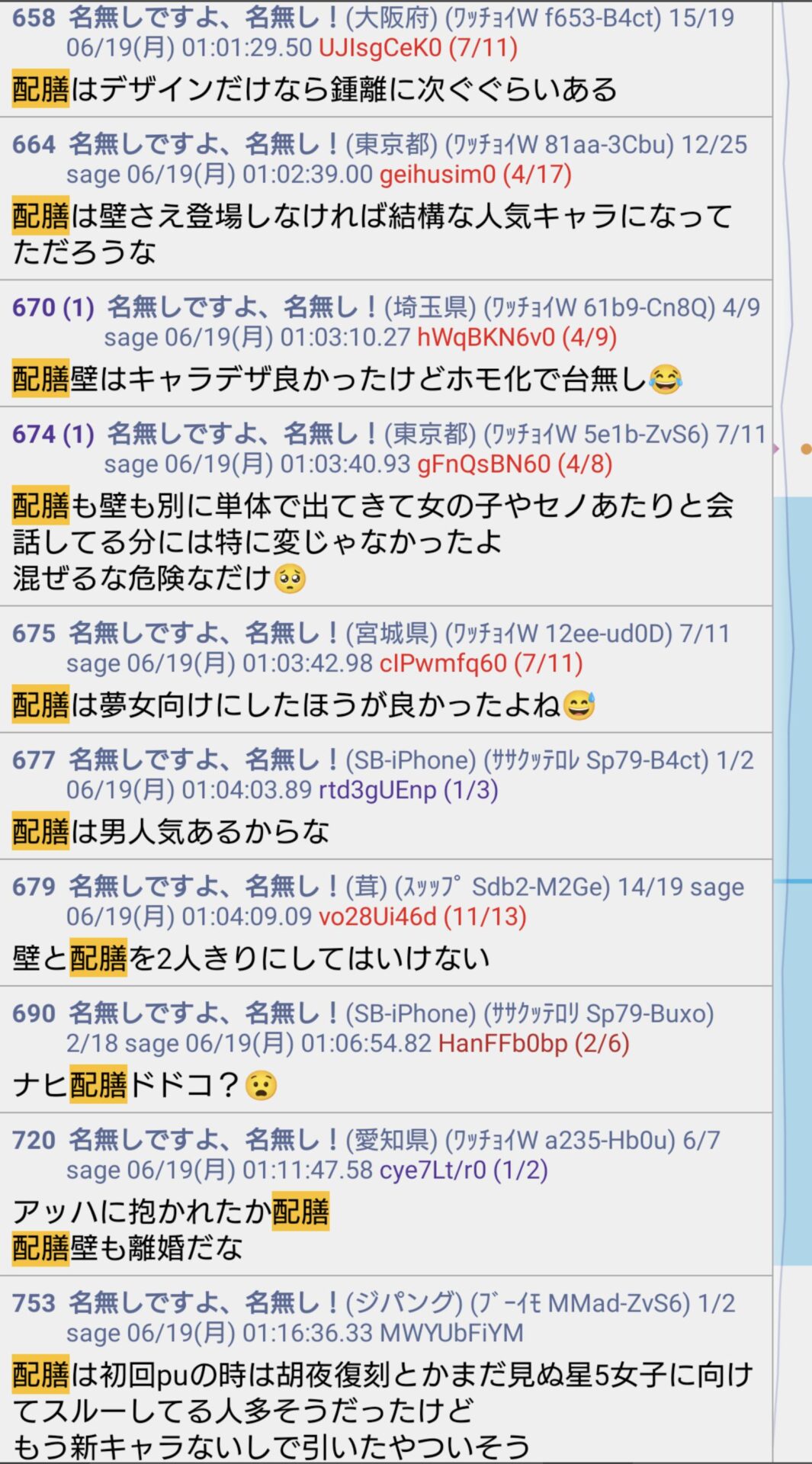
Task: Open post menu for number 753
Action: click(34, 1303)
